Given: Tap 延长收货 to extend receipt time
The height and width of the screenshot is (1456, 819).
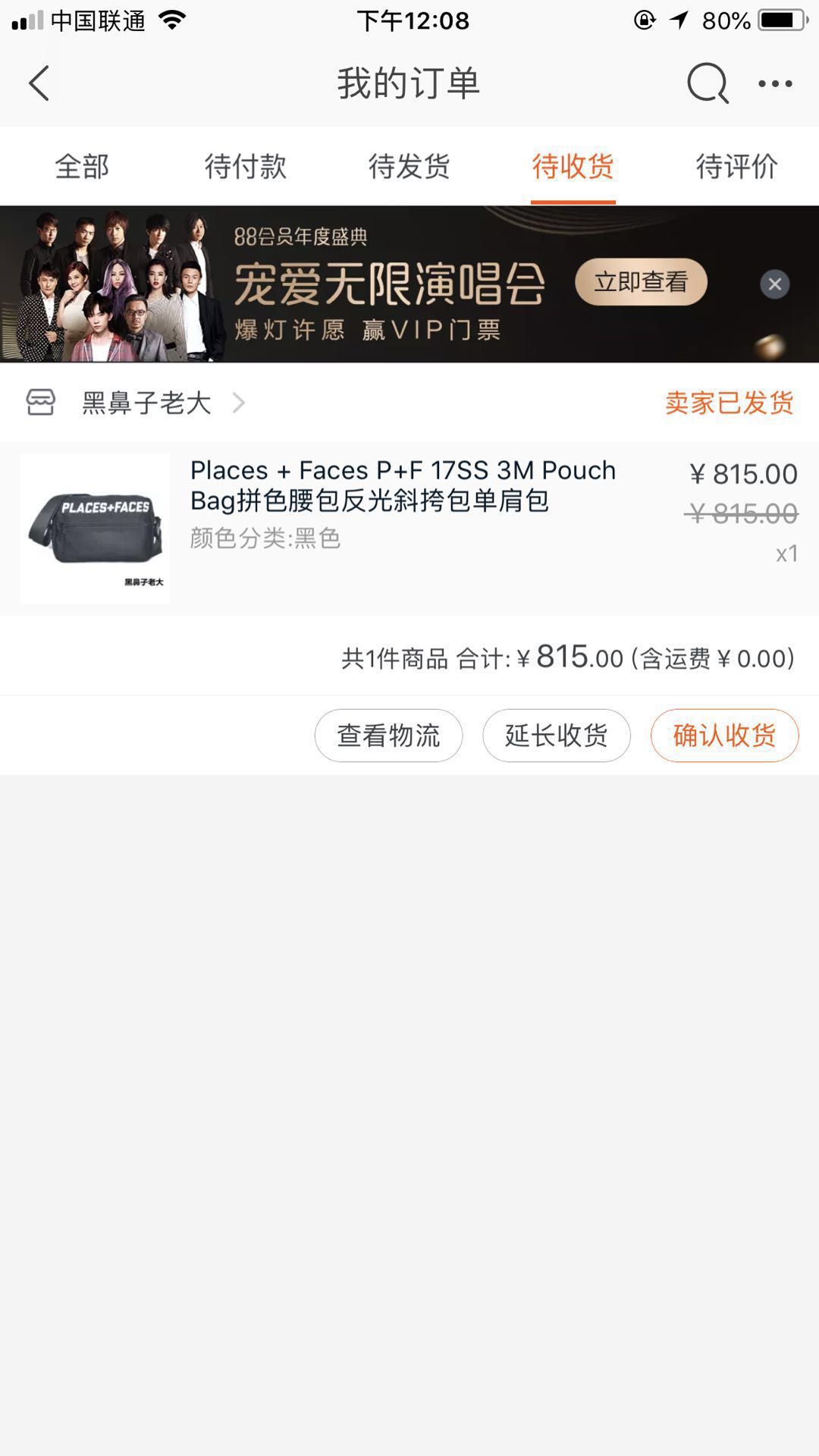Looking at the screenshot, I should (x=557, y=736).
